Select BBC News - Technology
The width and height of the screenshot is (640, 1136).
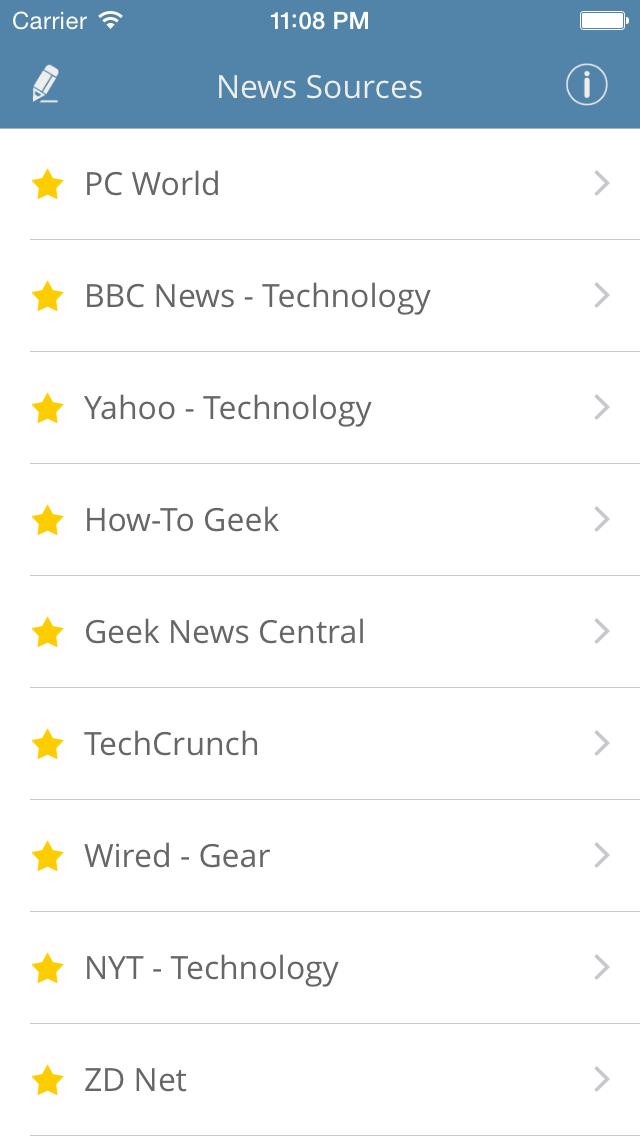pos(320,296)
